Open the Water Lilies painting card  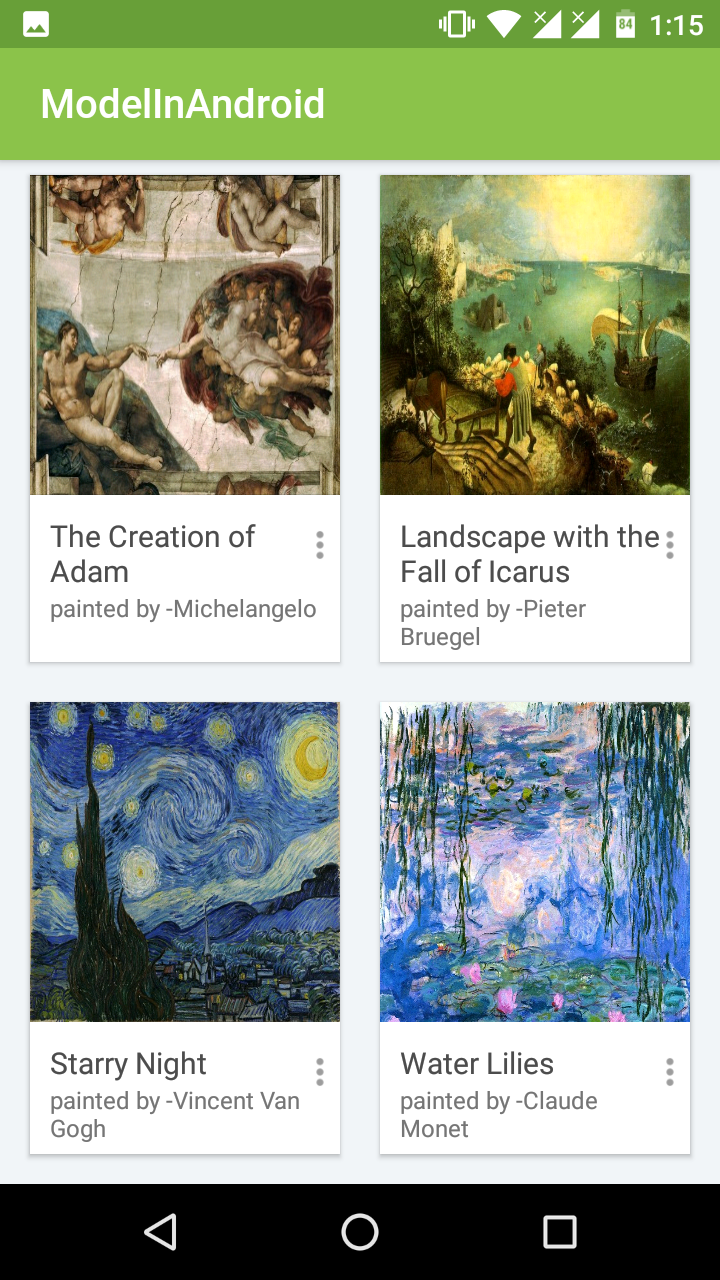click(x=535, y=861)
